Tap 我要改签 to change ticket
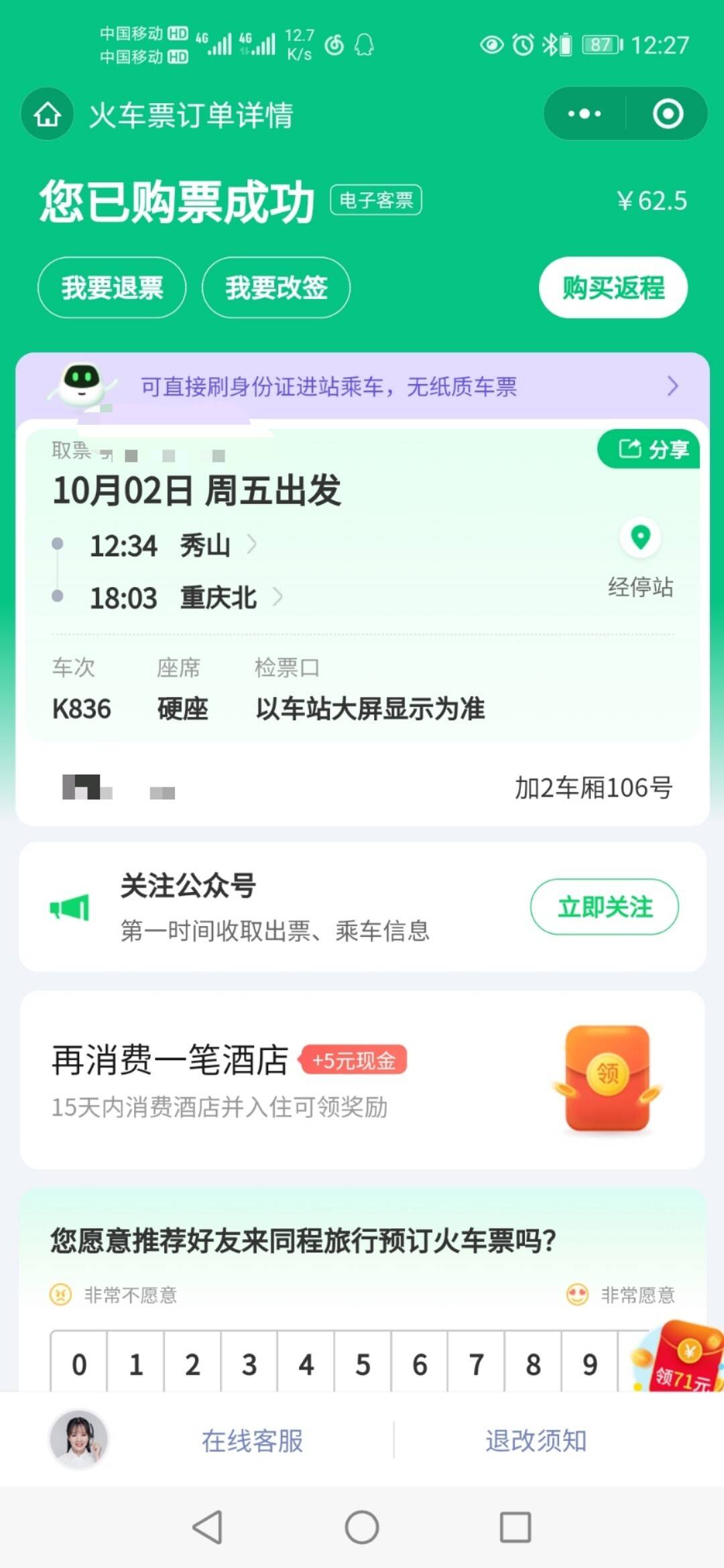 (x=276, y=287)
